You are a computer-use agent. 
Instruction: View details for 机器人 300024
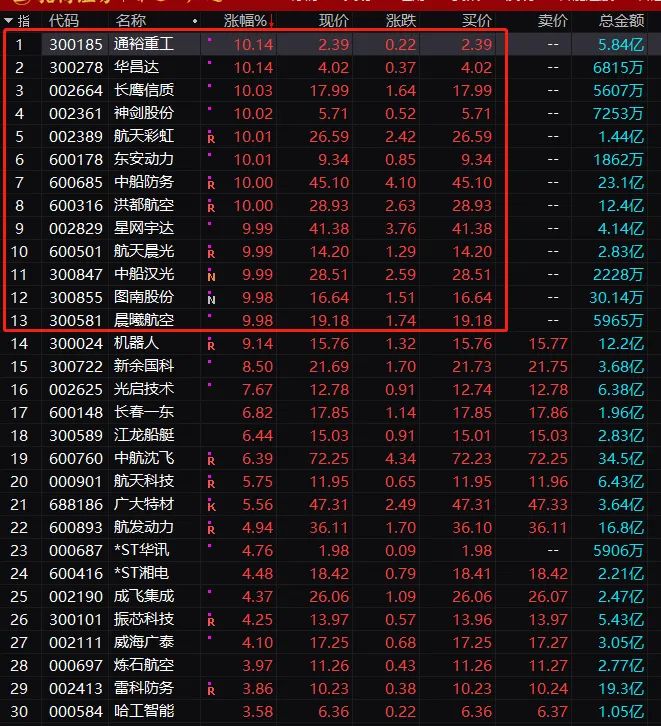click(137, 344)
